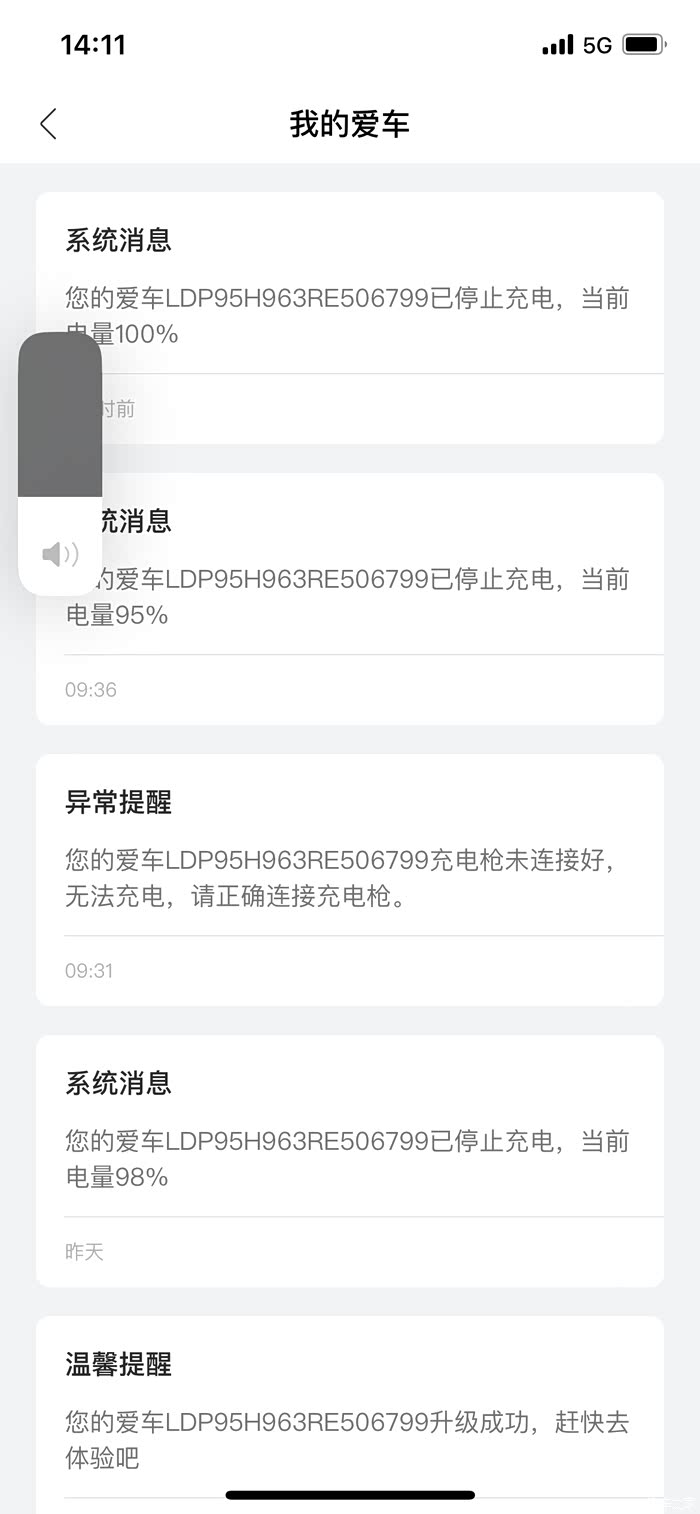This screenshot has height=1514, width=700.
Task: Open yesterday's message with 电量98%
Action: tap(350, 1159)
